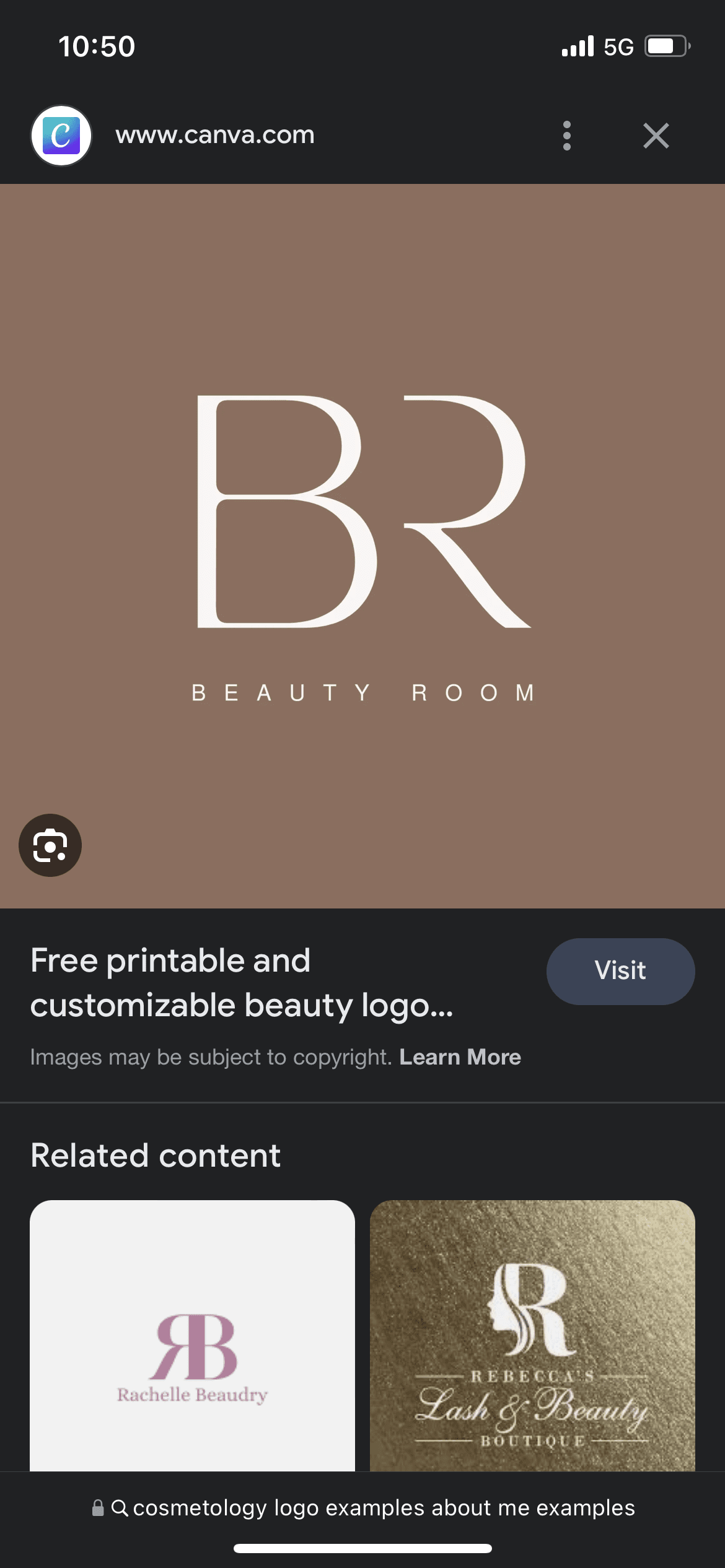Open the Learn More copyright link
Screen dimensions: 725x1568
pos(460,1056)
